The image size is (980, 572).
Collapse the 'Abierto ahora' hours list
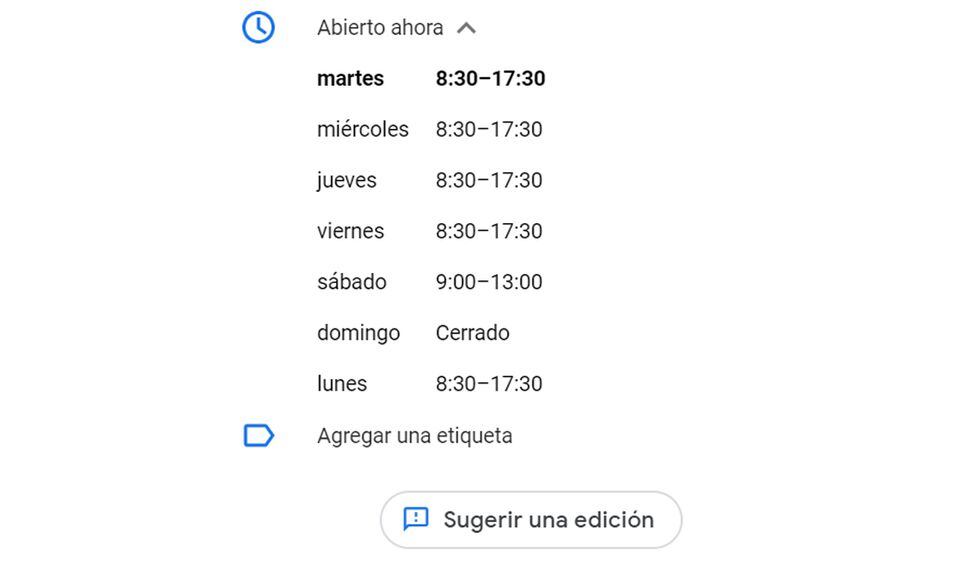466,28
